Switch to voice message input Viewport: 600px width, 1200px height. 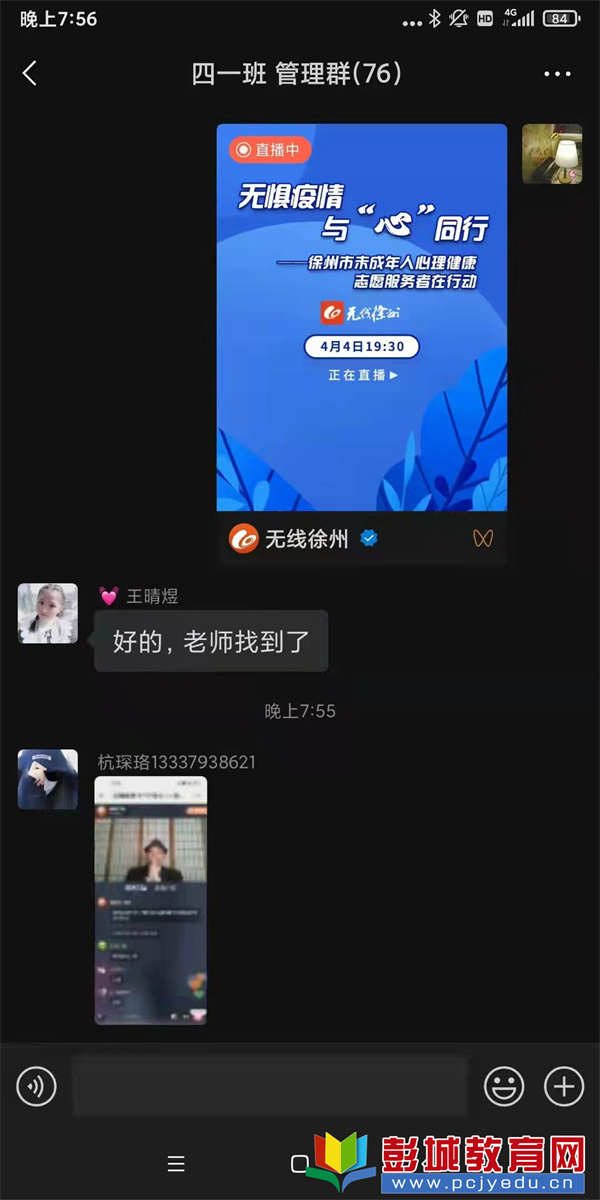[x=37, y=1086]
